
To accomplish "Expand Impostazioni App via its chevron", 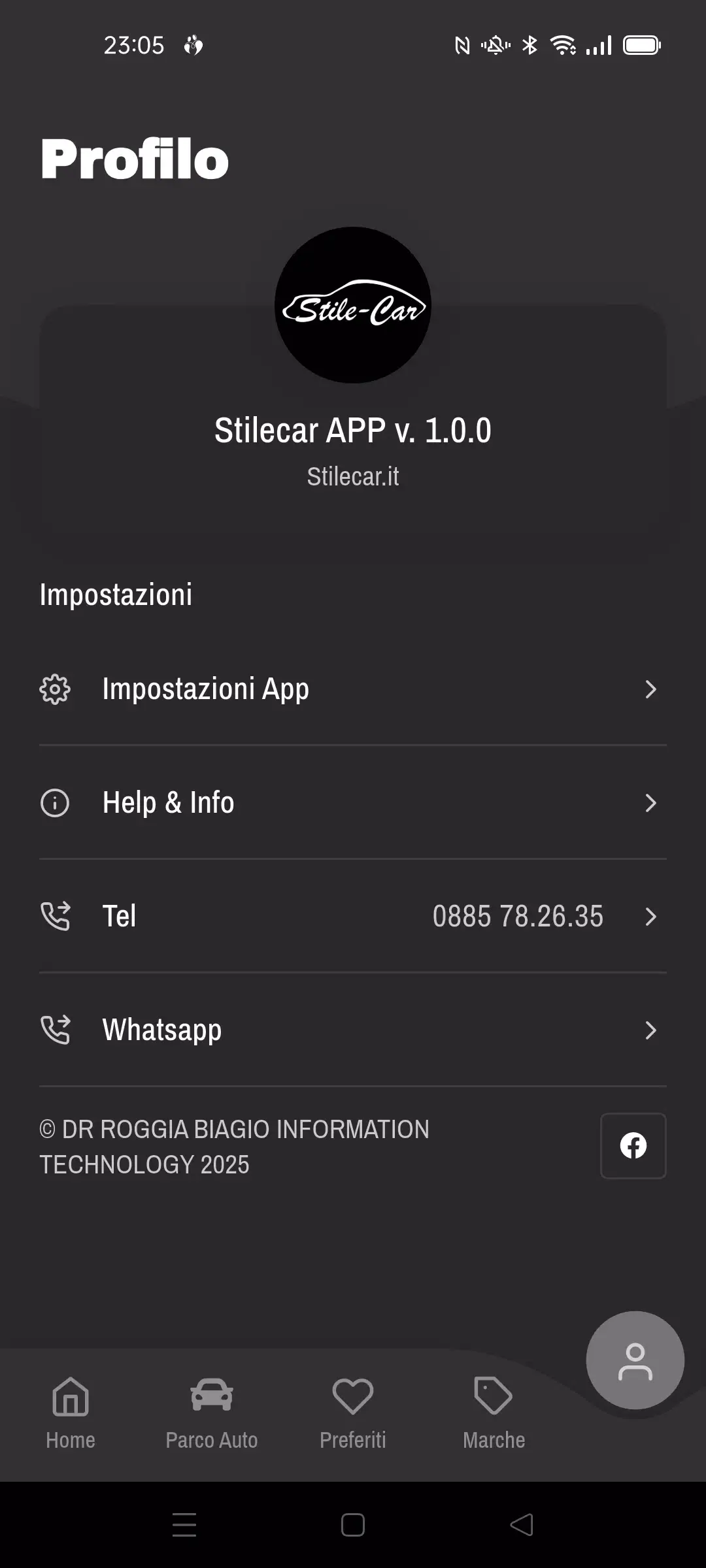I will (650, 689).
